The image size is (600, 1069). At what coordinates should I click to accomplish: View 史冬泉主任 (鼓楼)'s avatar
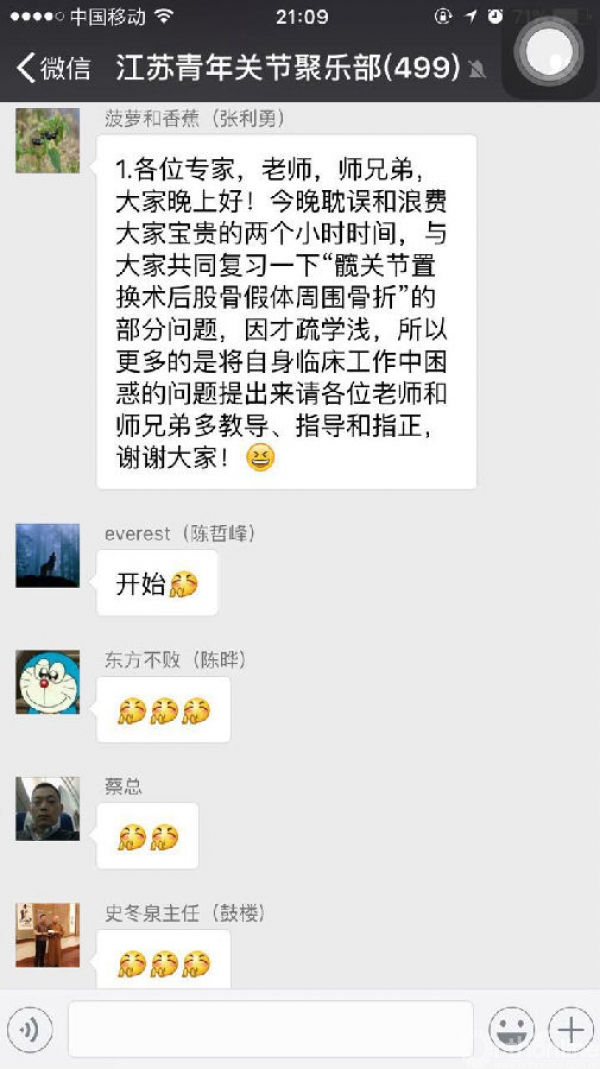(x=47, y=934)
